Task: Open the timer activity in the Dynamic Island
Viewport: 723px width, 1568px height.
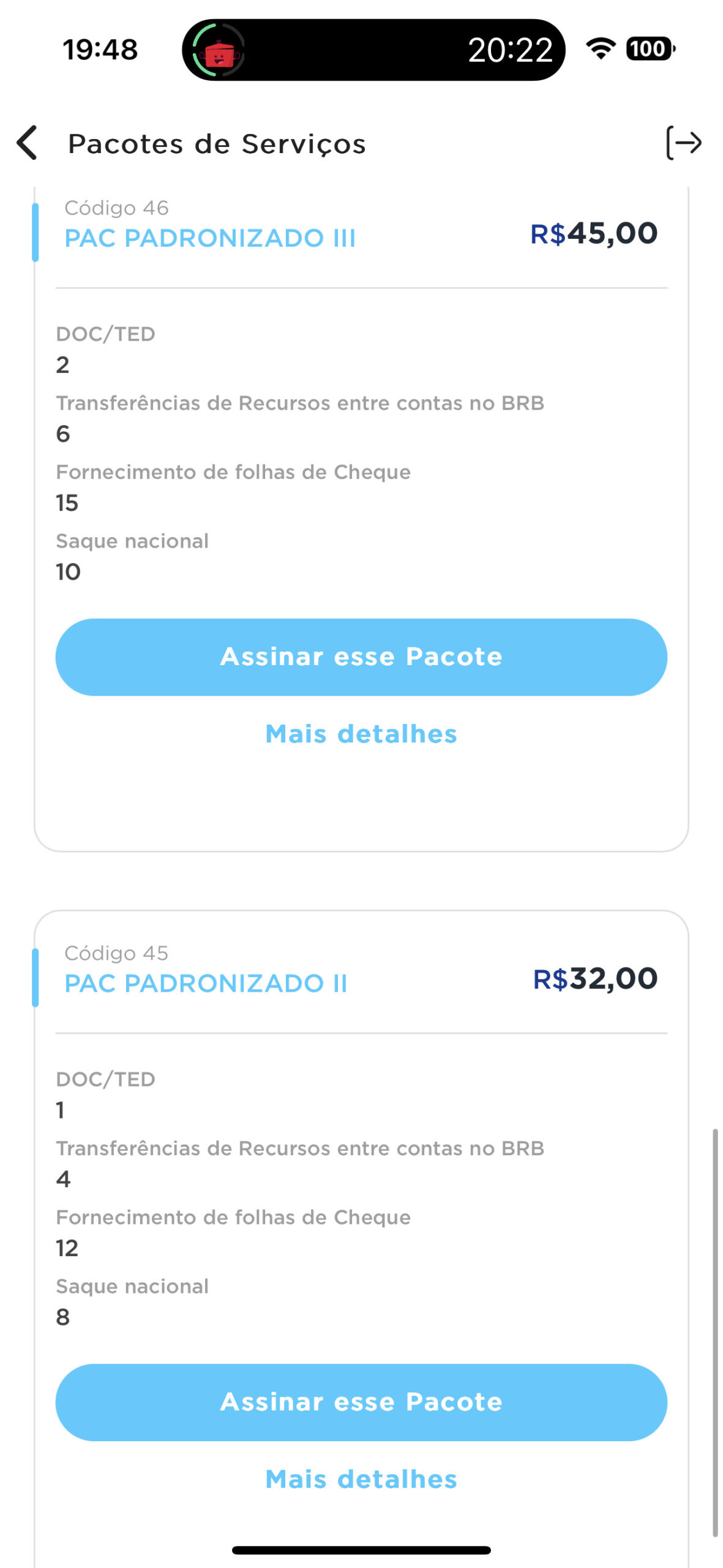Action: 373,50
